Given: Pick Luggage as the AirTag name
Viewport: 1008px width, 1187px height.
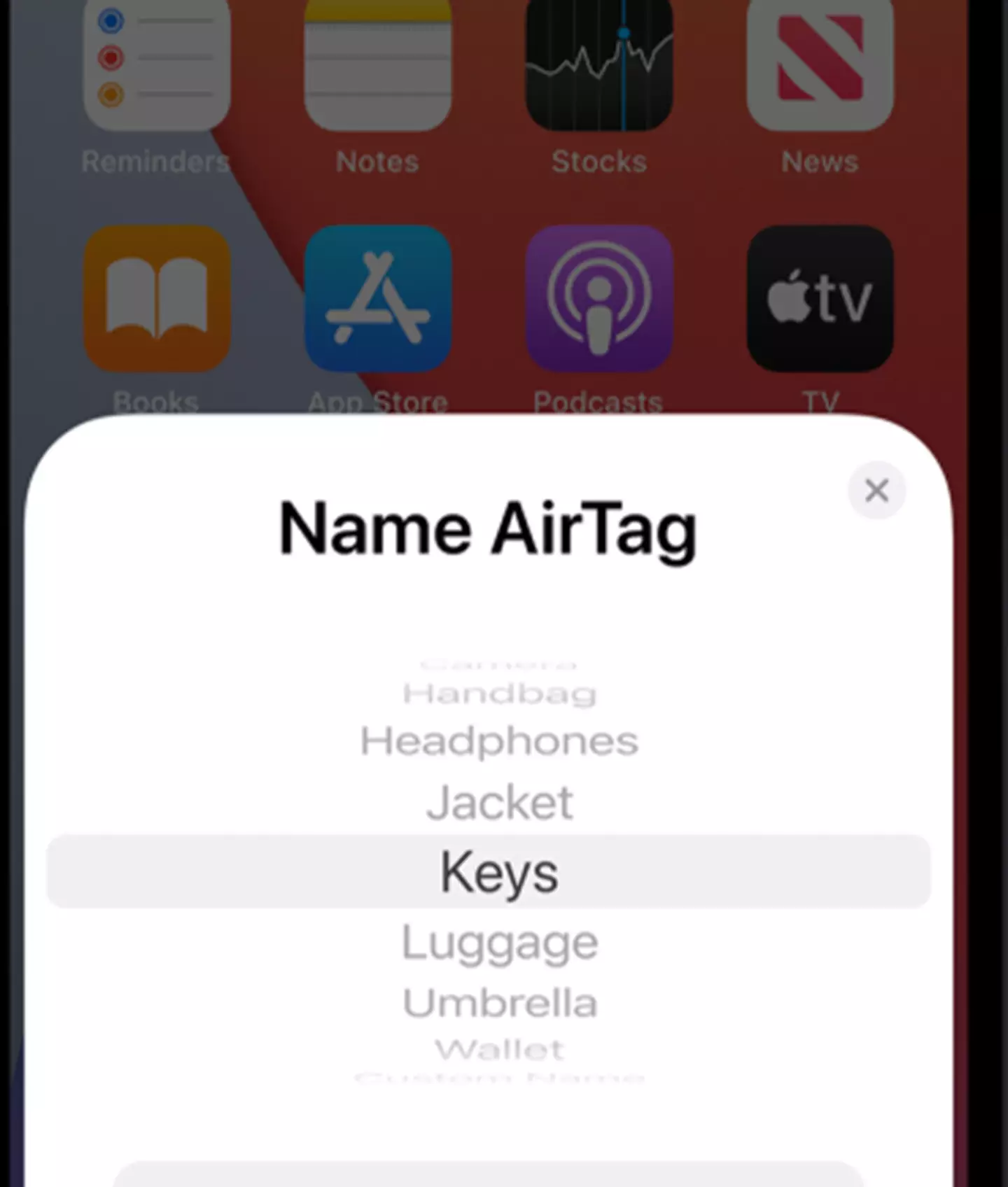Looking at the screenshot, I should click(x=500, y=943).
